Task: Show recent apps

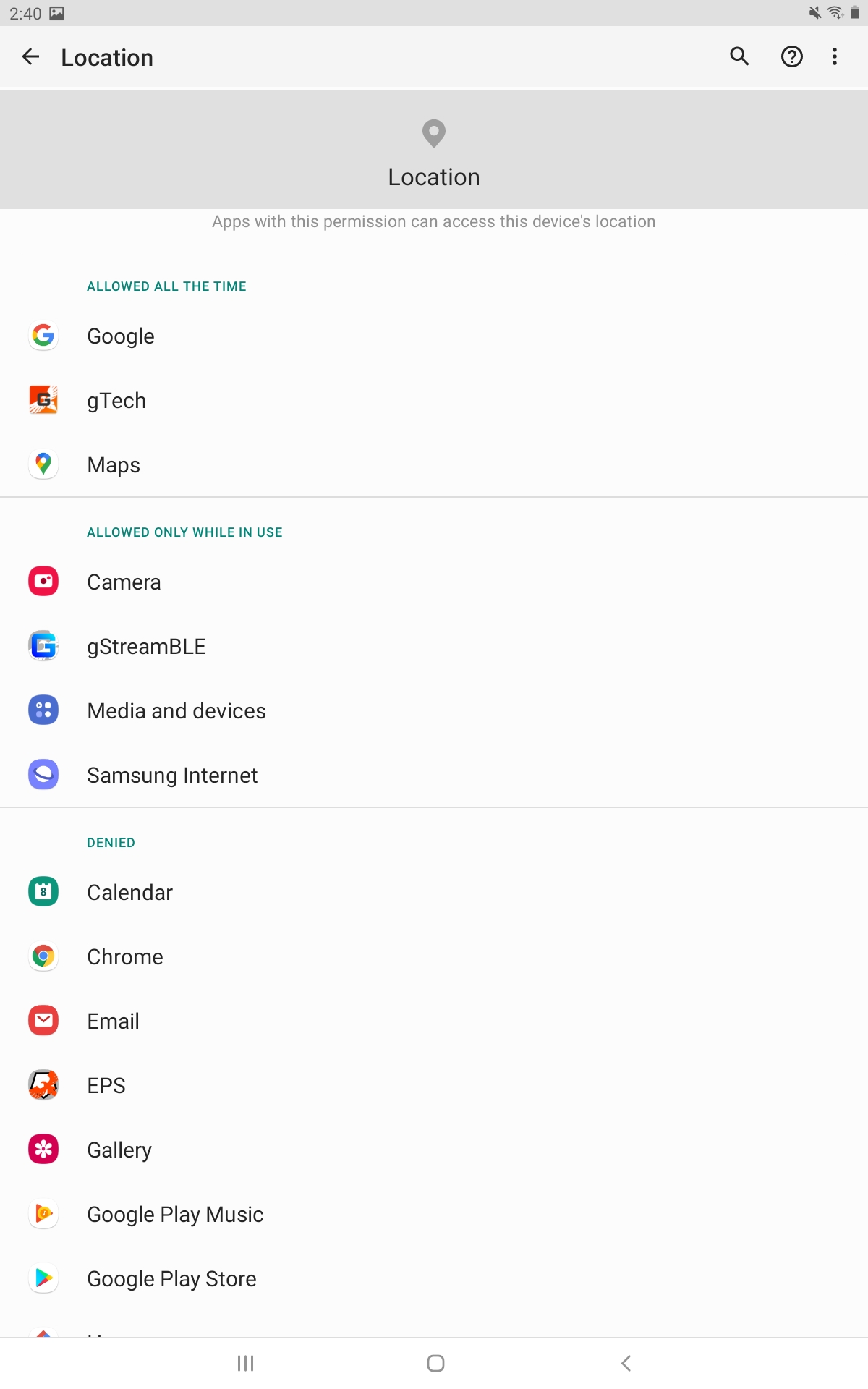Action: (245, 1363)
